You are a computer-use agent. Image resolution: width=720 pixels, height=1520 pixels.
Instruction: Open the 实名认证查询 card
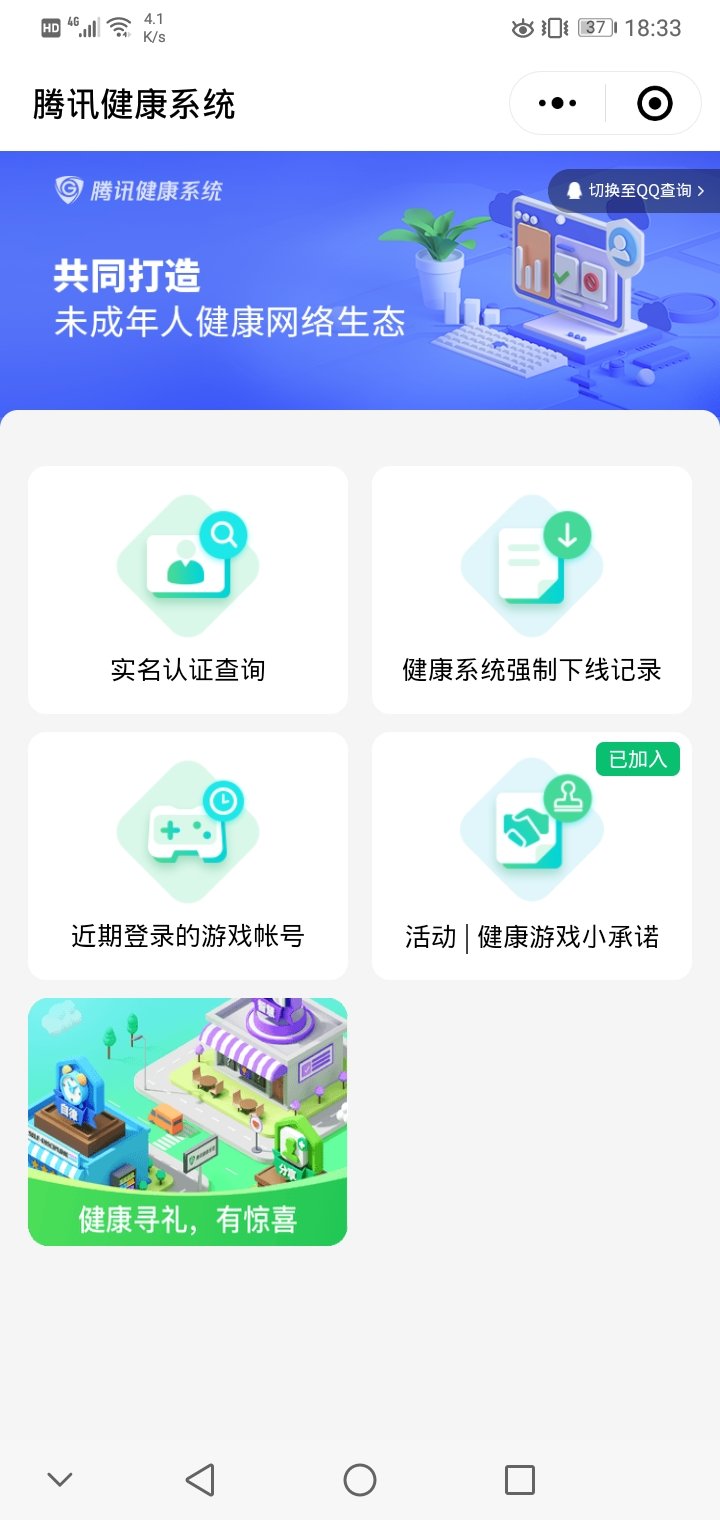188,590
